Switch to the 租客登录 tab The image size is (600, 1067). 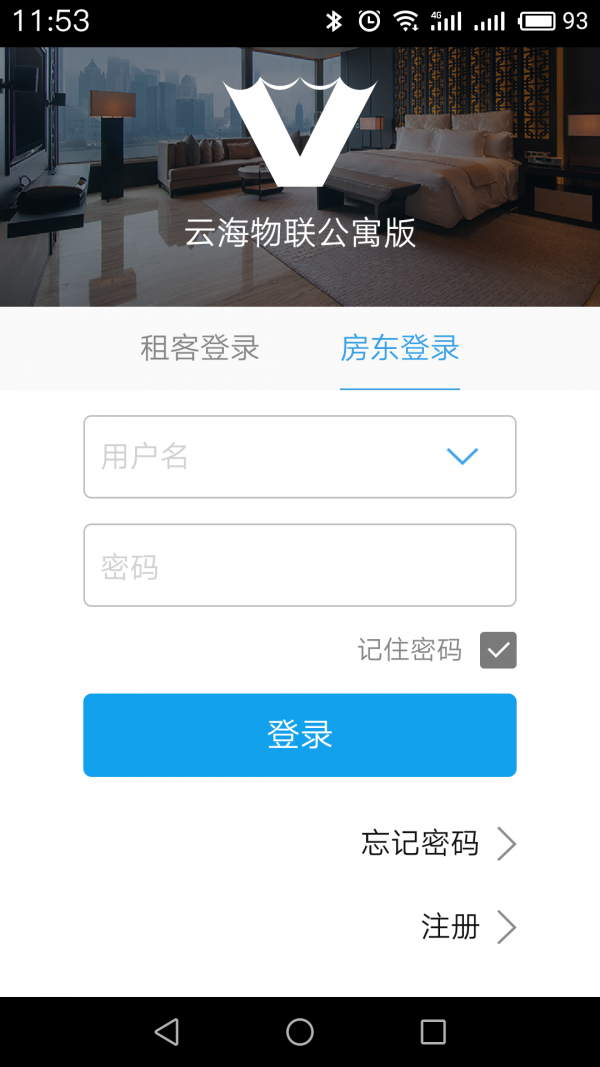[200, 348]
